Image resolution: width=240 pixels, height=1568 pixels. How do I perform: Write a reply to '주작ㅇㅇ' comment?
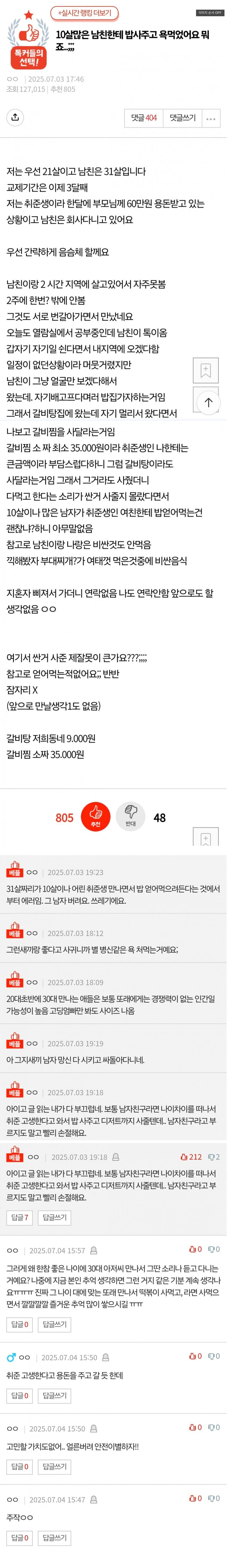coord(54,1538)
